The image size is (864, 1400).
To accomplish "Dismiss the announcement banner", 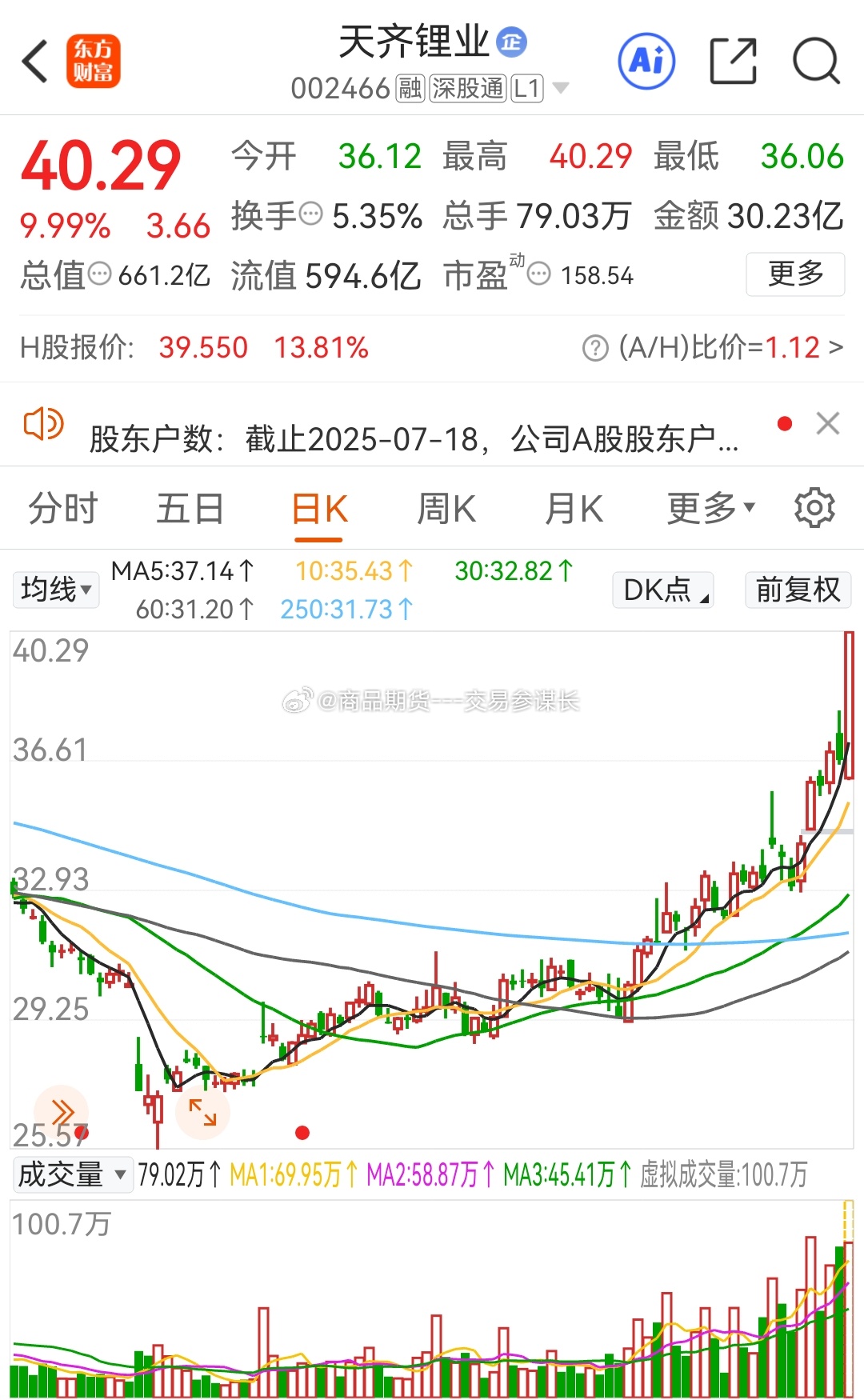I will pyautogui.click(x=827, y=423).
